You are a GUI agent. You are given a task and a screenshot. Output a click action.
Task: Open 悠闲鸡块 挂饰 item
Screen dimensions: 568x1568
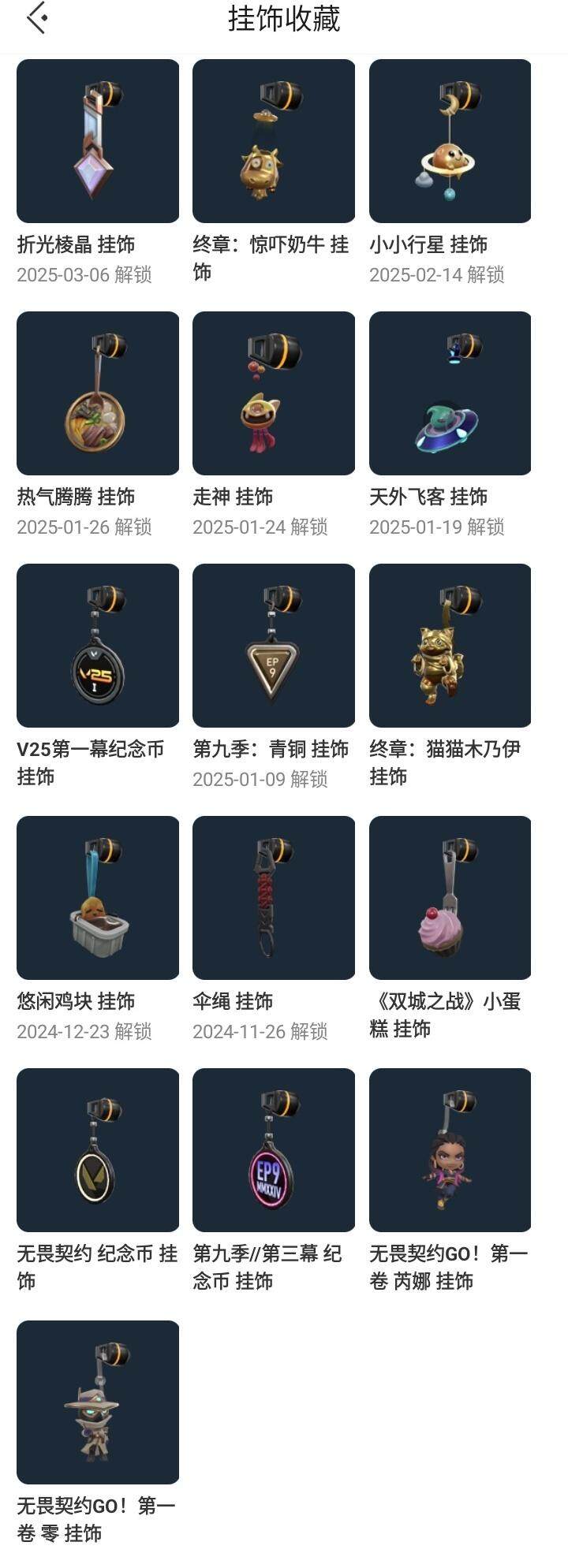click(x=98, y=898)
